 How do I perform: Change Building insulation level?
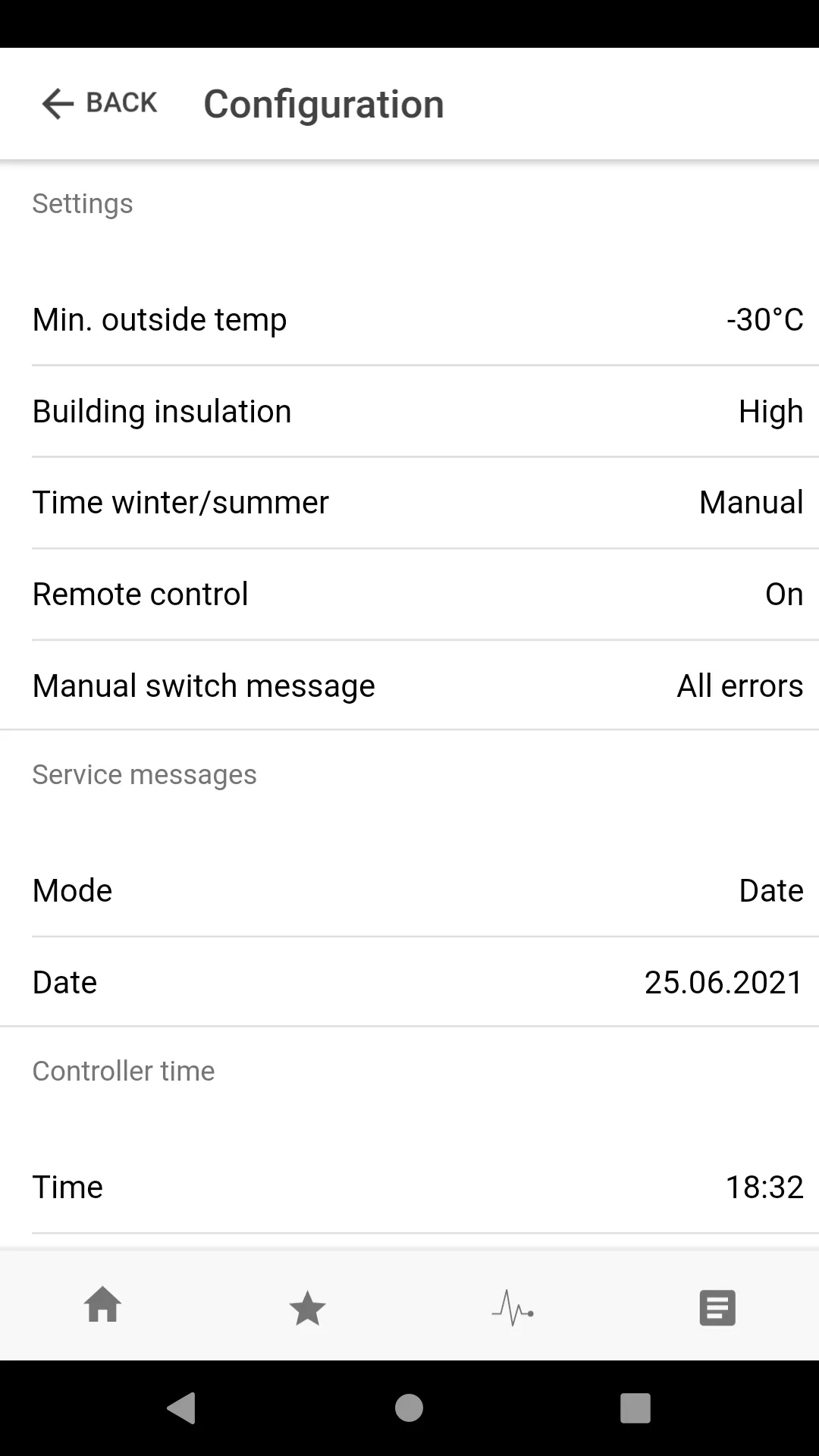[x=409, y=411]
